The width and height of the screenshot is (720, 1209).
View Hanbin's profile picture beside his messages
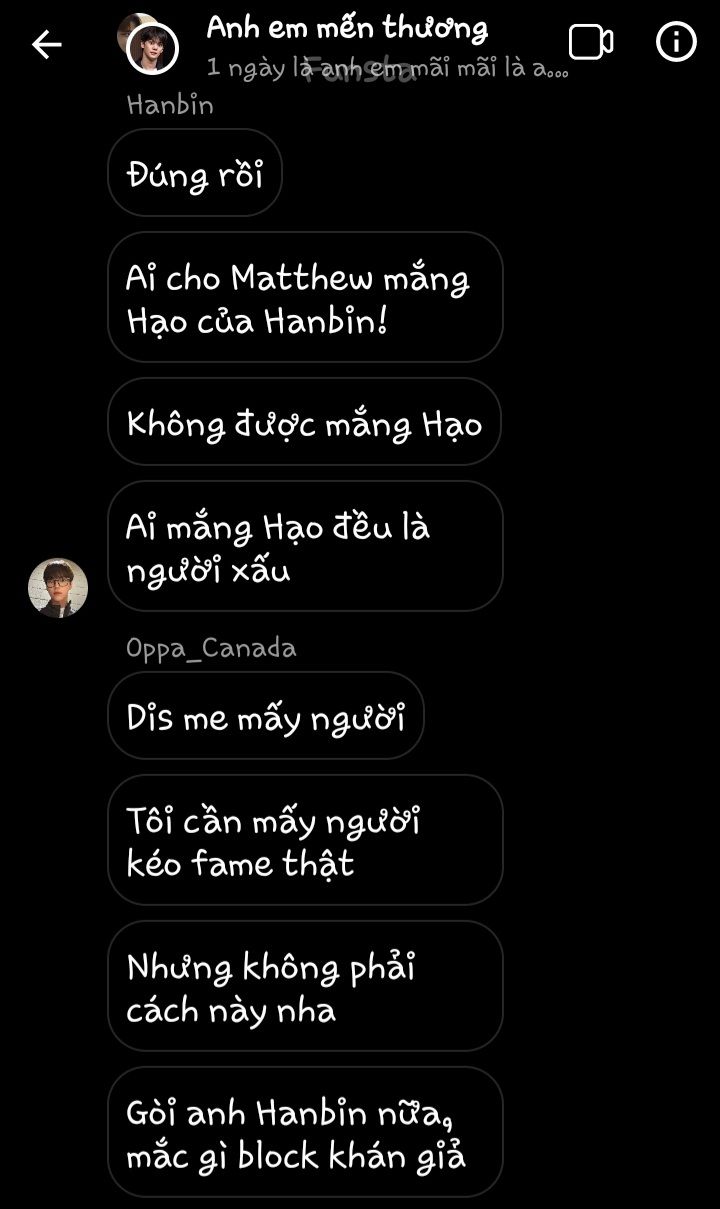58,588
